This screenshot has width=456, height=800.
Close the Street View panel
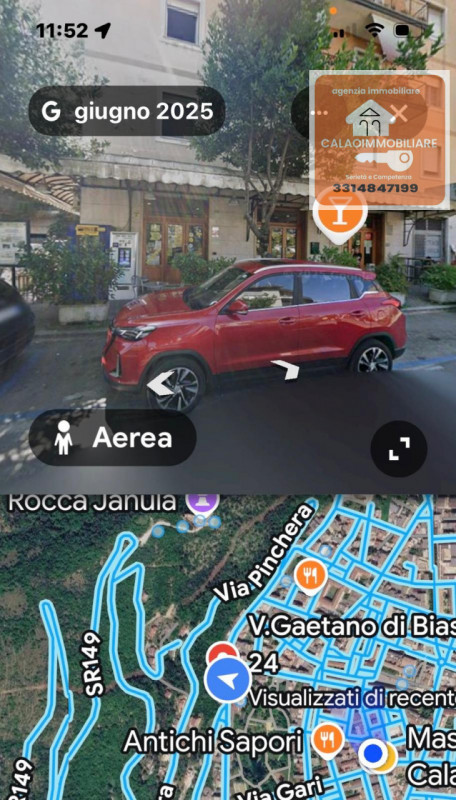(x=399, y=113)
